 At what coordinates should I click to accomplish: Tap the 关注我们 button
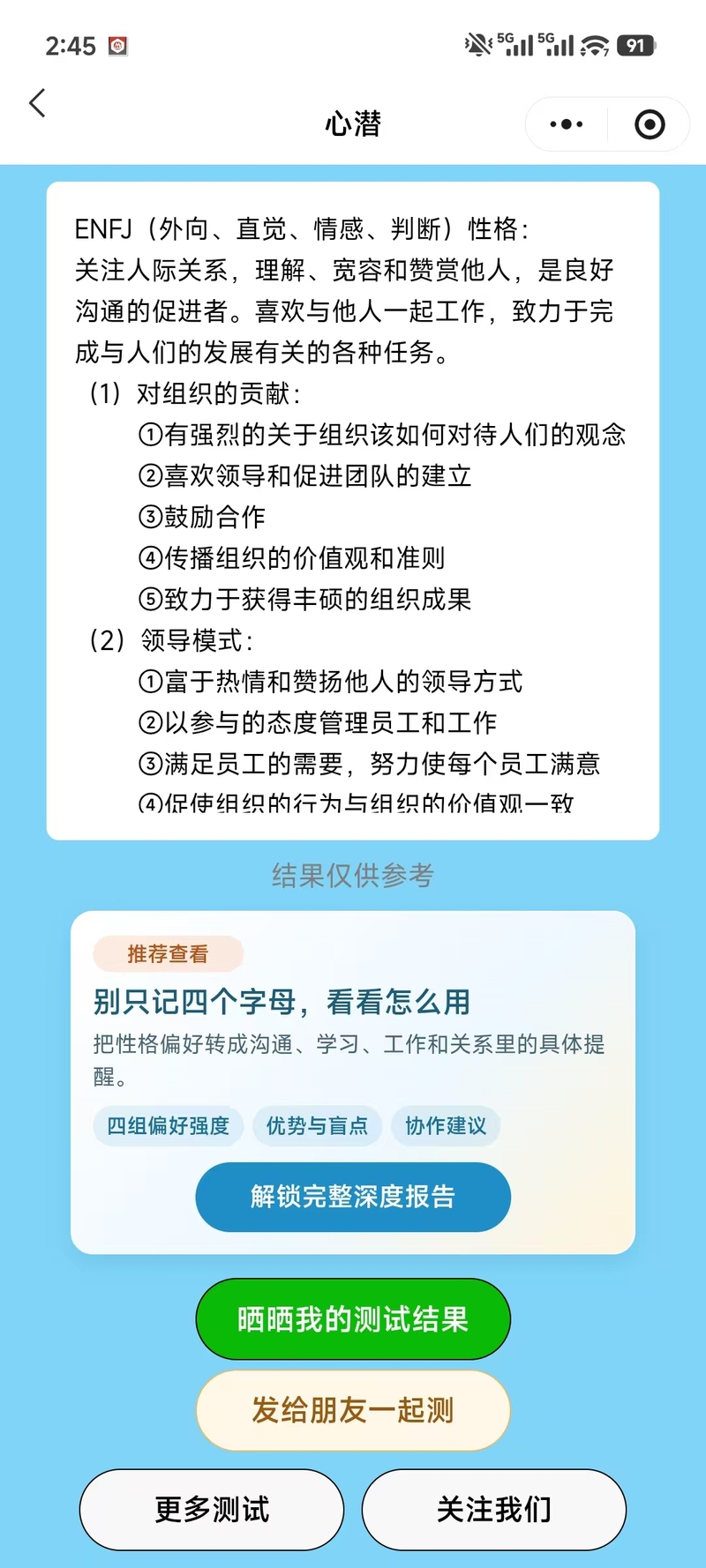494,1510
